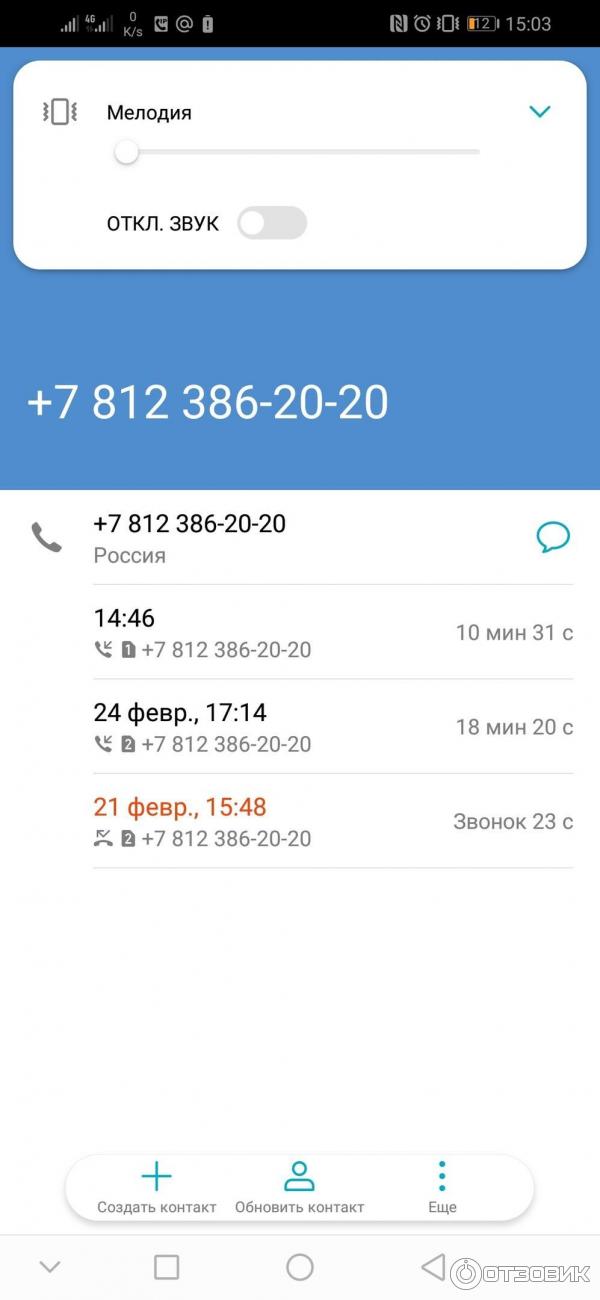Expand the volume panel chevron
Image resolution: width=600 pixels, height=1300 pixels.
coord(540,112)
